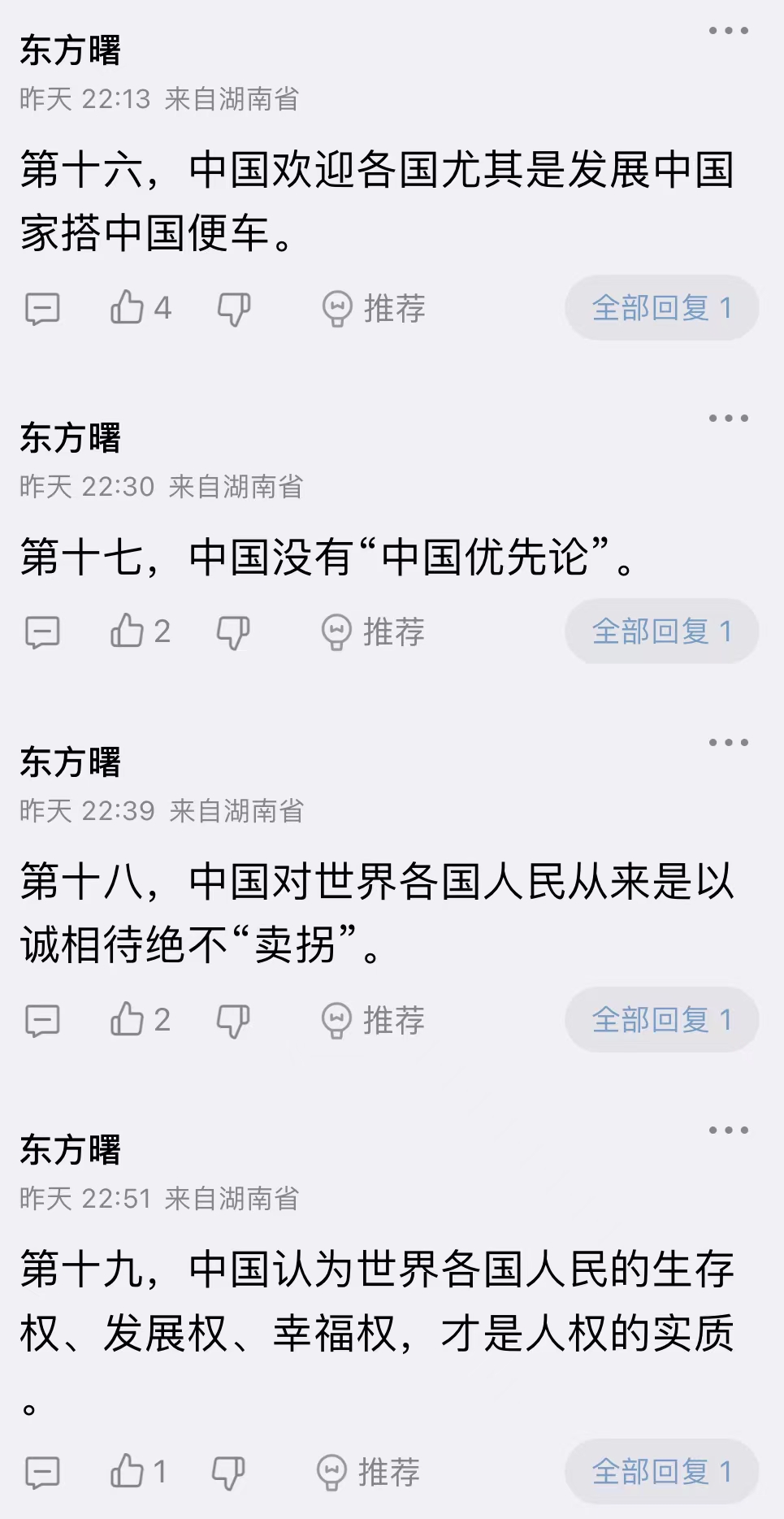
Task: Click the comment icon under the 第十六 comment
Action: (43, 308)
